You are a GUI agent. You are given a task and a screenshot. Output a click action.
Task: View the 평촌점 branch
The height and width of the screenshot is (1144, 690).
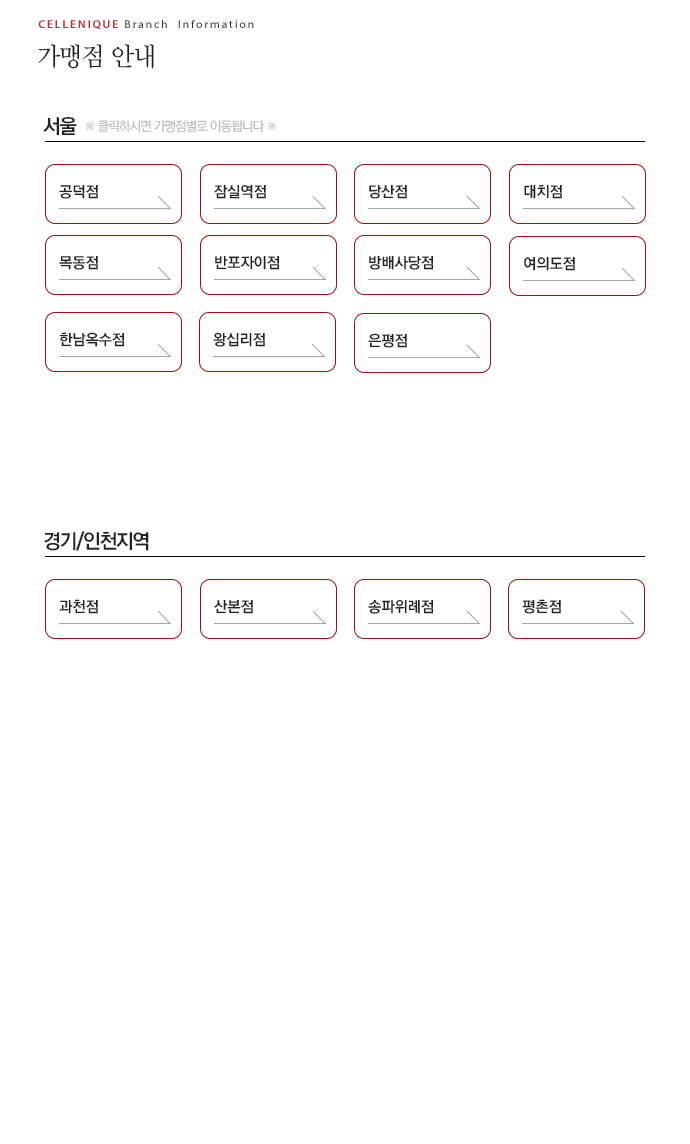click(x=576, y=609)
